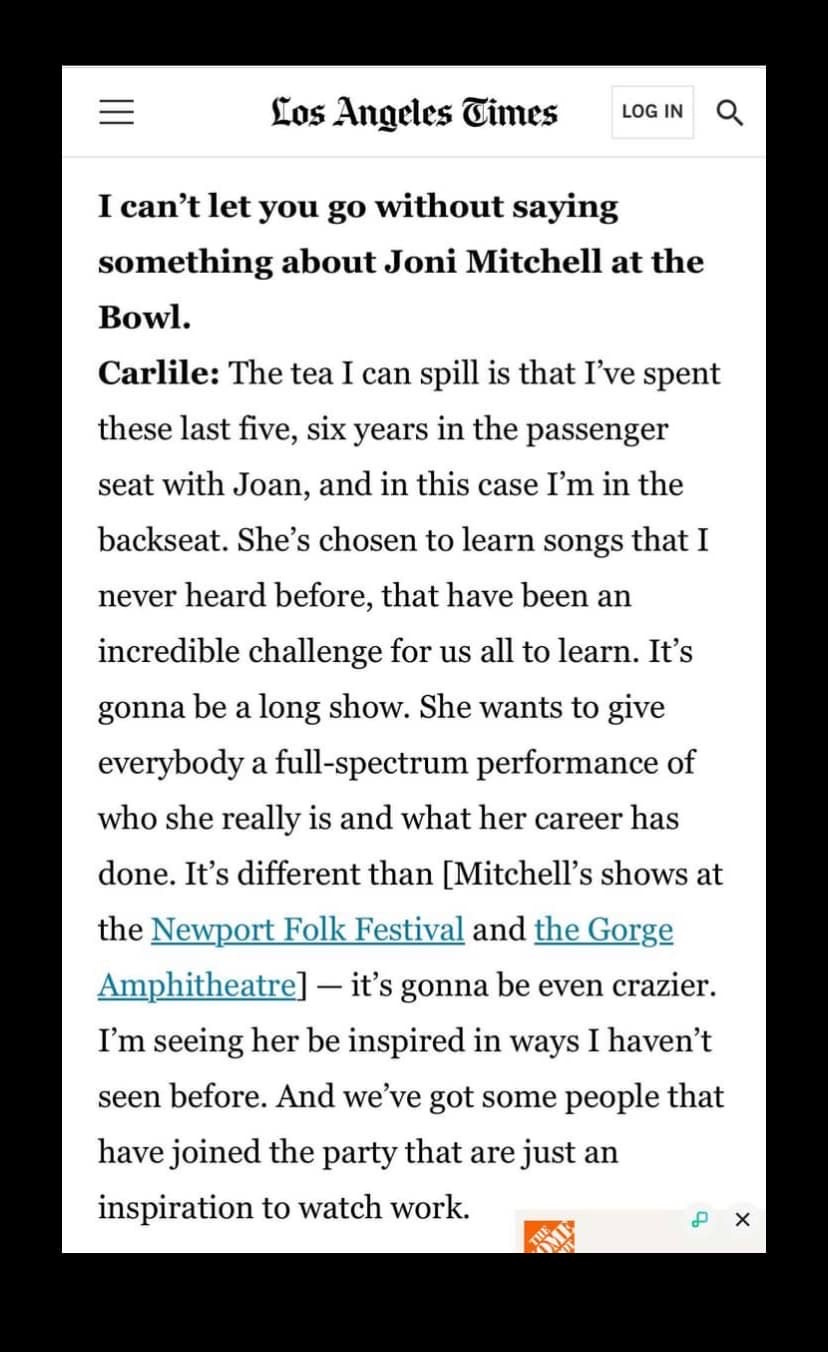Viewport: 828px width, 1352px height.
Task: Go to Los Angeles Times homepage logo
Action: coord(414,112)
